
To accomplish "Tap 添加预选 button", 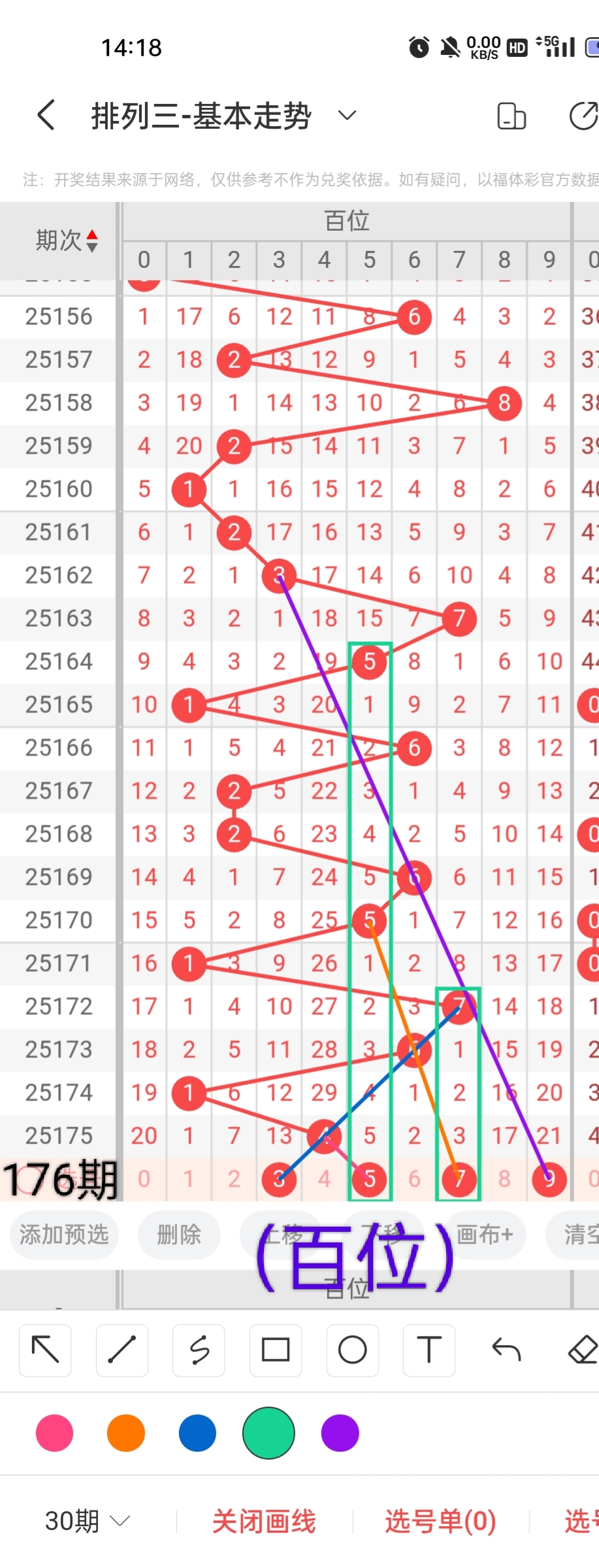I will click(x=64, y=1234).
